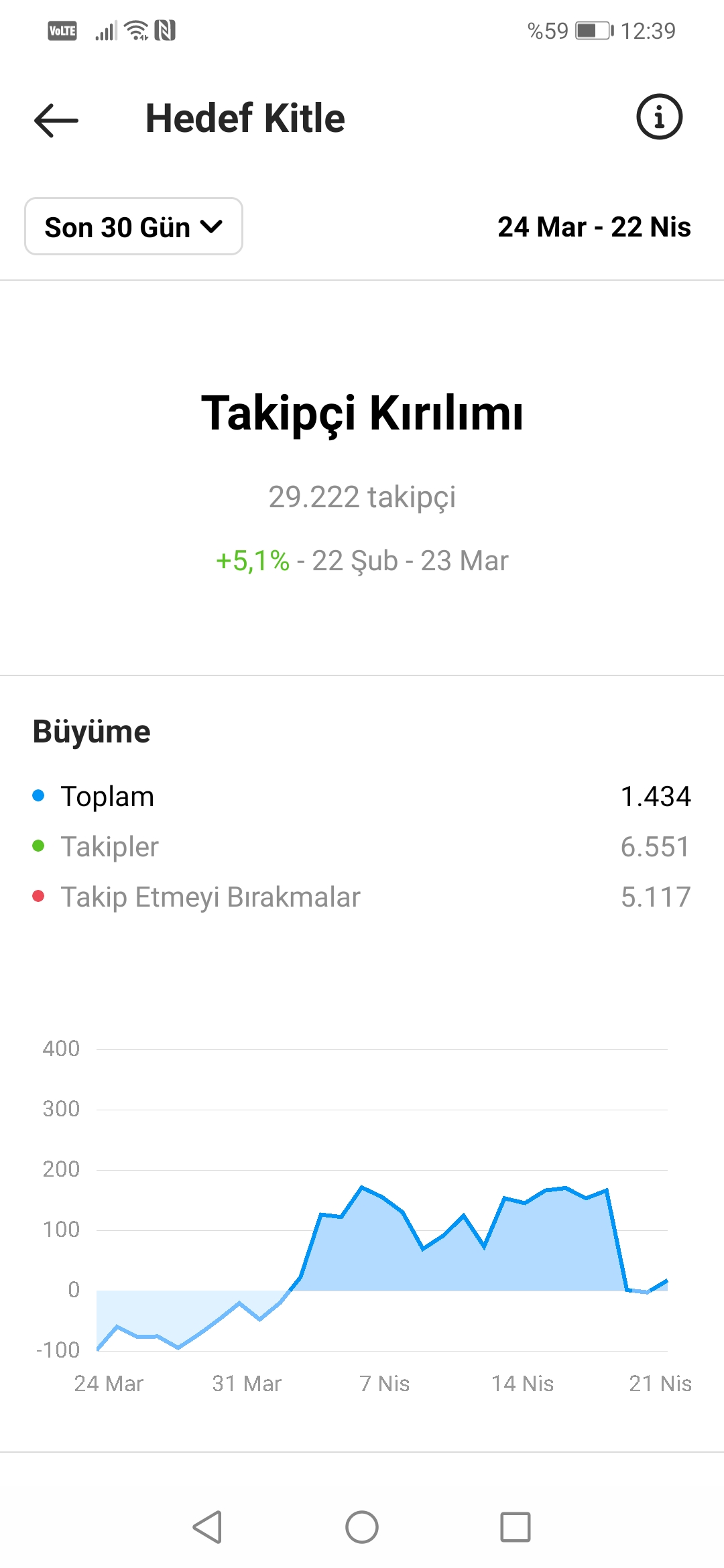Select the Toplam growth series

[362, 797]
